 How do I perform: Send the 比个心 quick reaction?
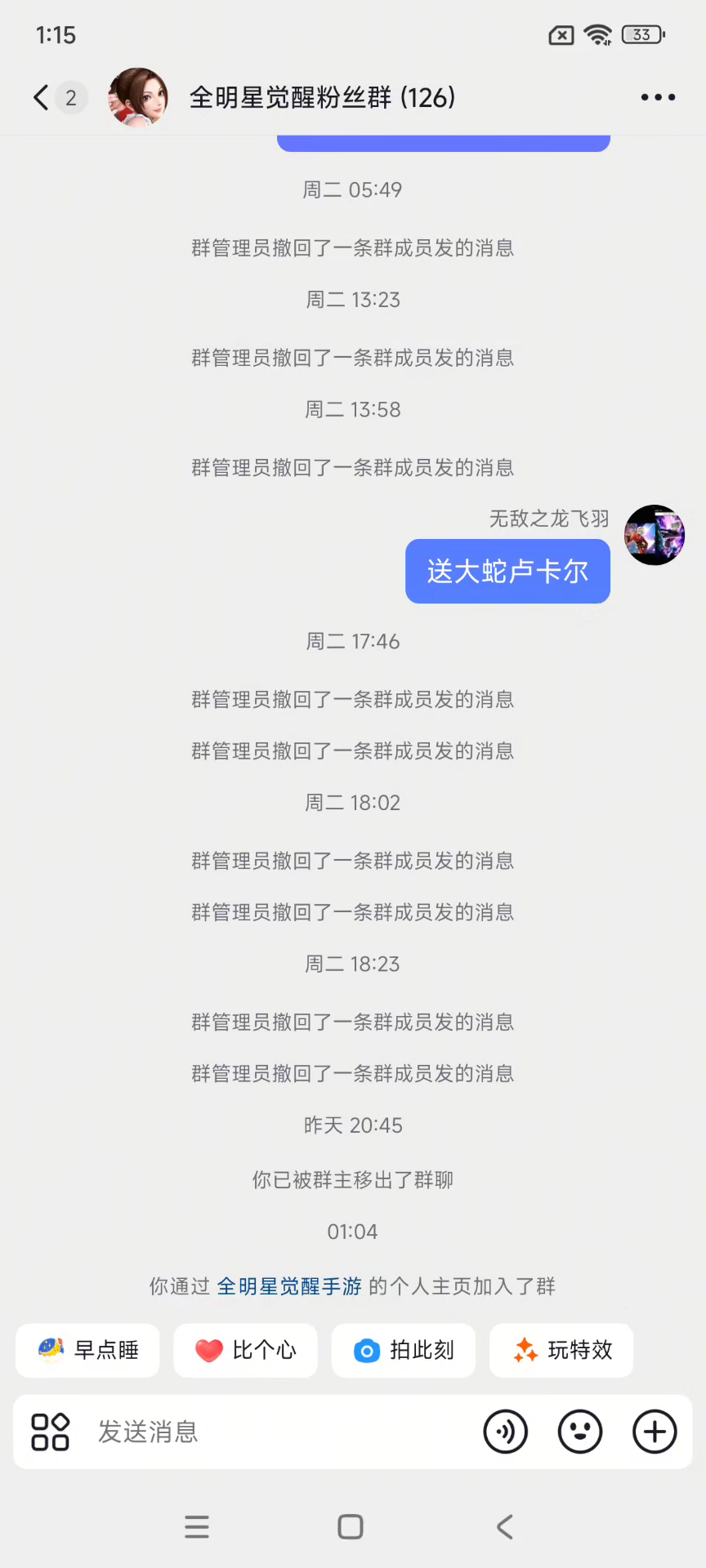(x=245, y=1350)
